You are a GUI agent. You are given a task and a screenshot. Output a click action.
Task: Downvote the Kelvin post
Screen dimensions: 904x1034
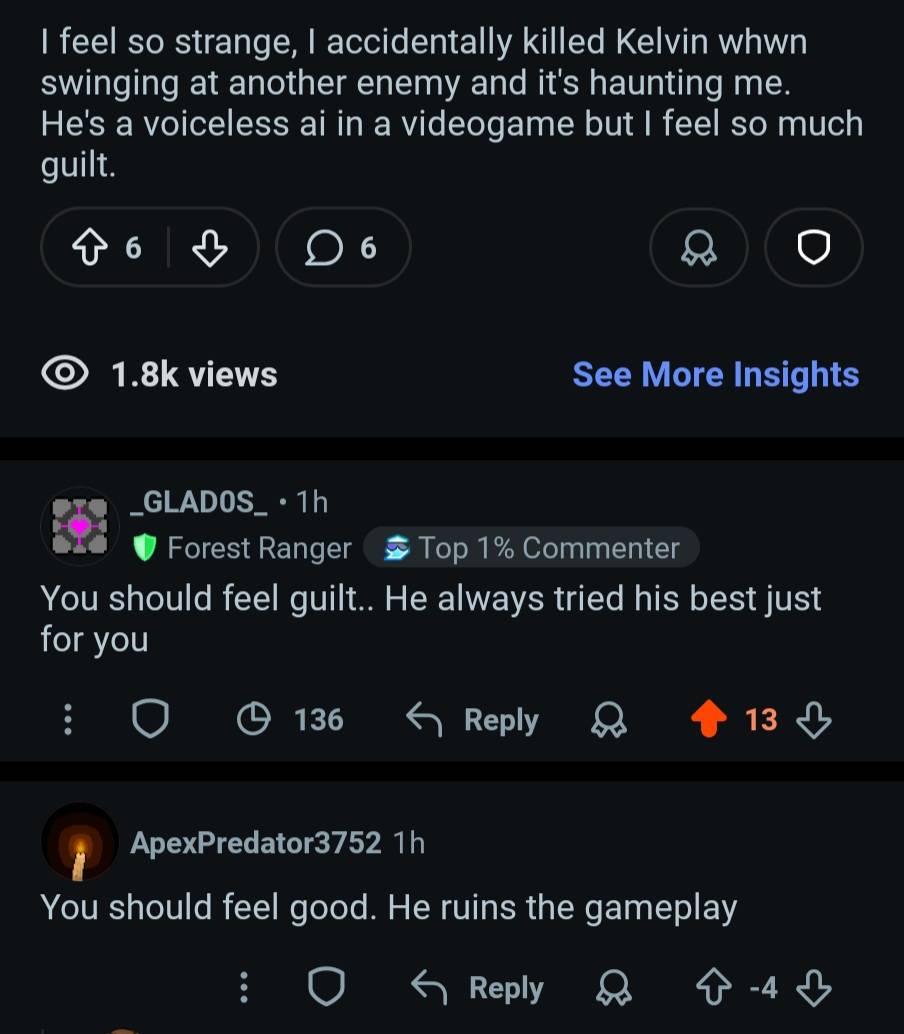tap(208, 248)
